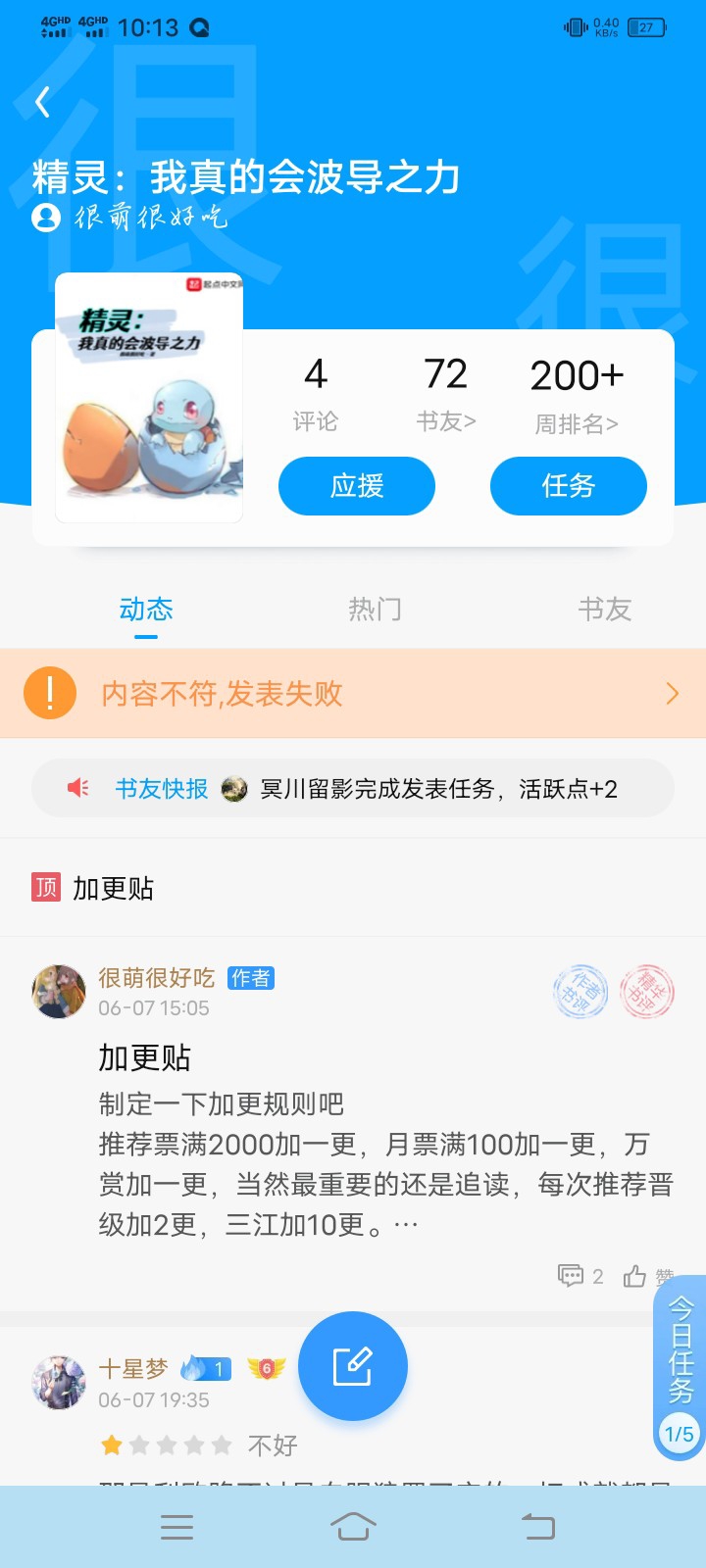Open the 72 书友 list
The width and height of the screenshot is (706, 1568).
coord(445,394)
